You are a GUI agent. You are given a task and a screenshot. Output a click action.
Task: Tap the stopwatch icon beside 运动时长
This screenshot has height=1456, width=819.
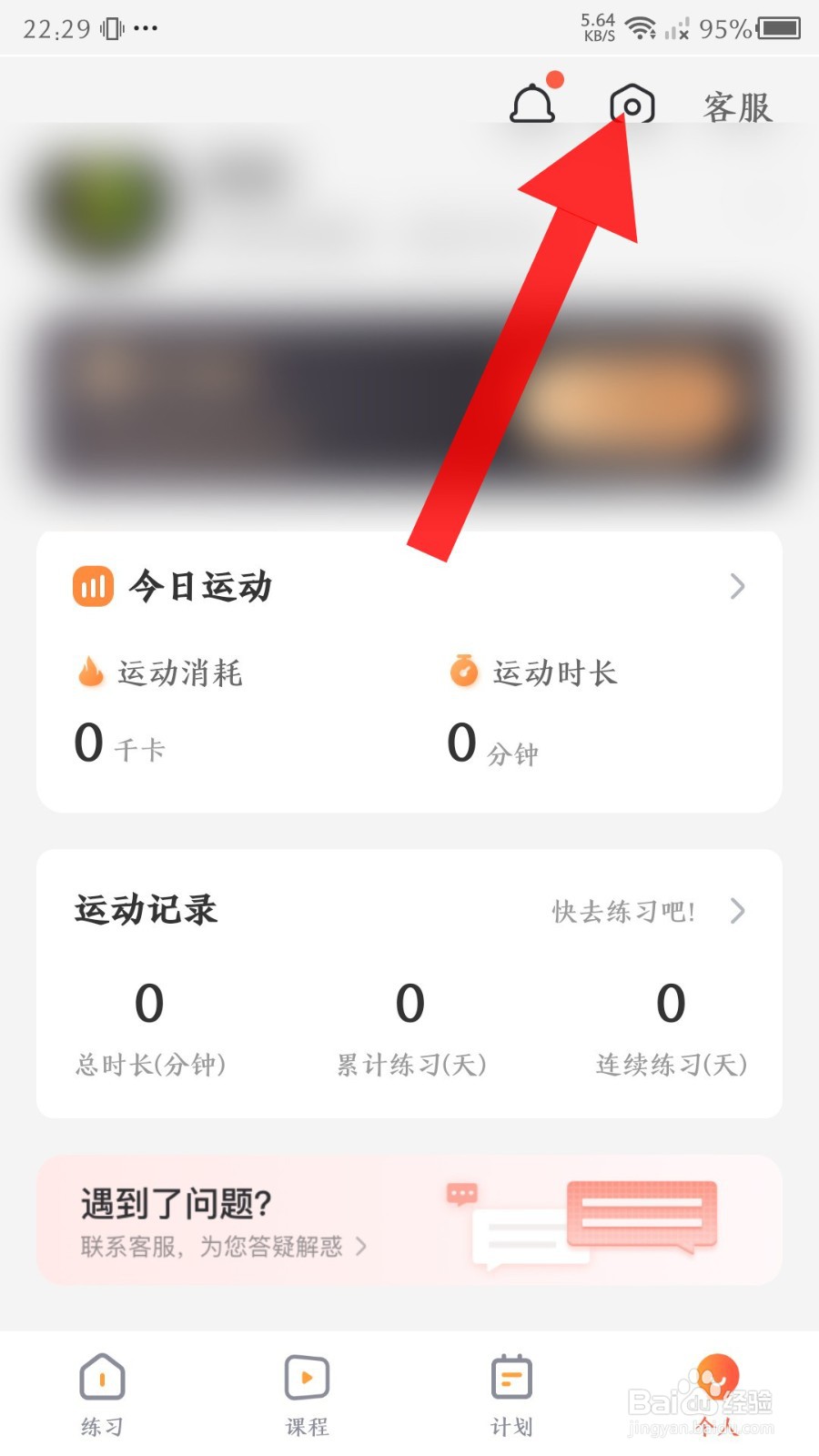pyautogui.click(x=464, y=672)
